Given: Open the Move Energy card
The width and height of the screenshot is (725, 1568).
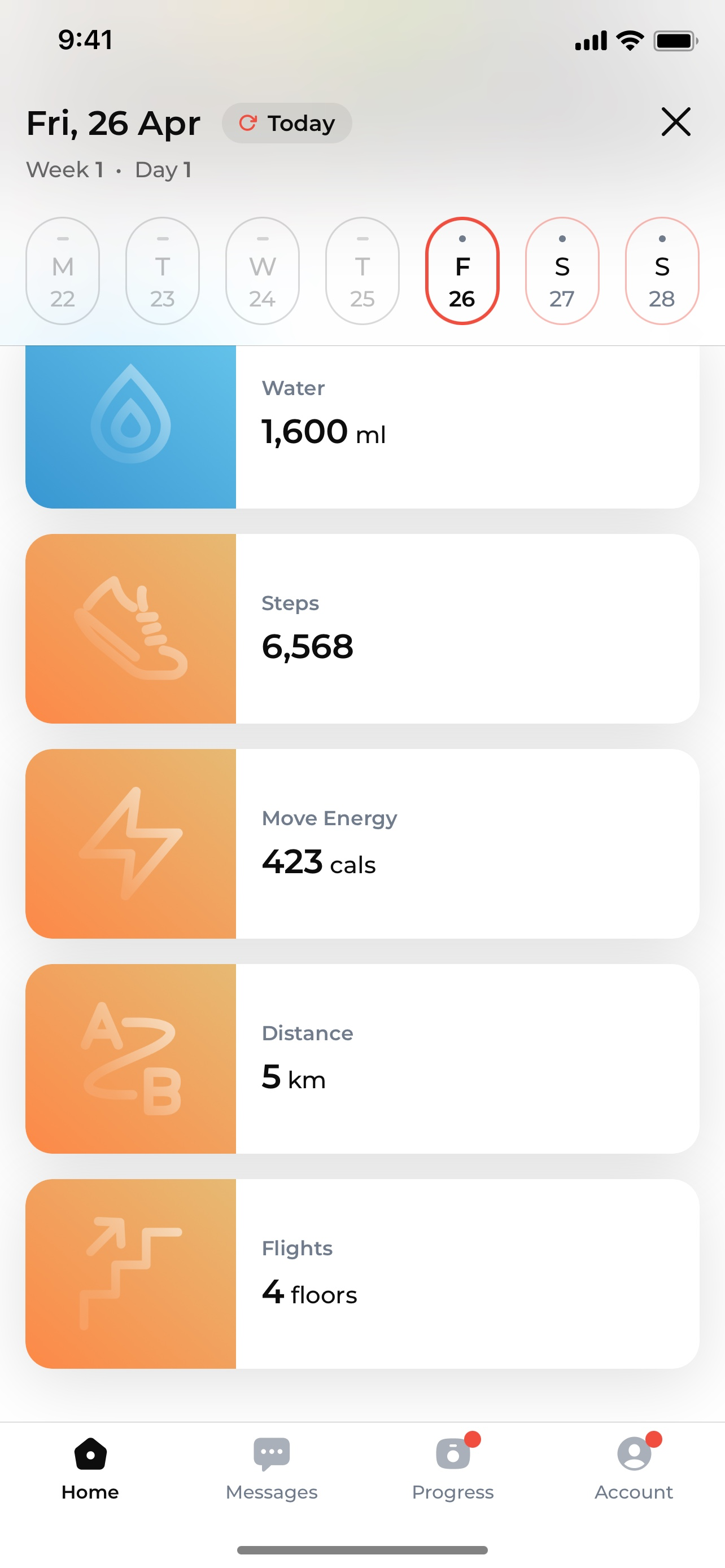Looking at the screenshot, I should point(362,844).
